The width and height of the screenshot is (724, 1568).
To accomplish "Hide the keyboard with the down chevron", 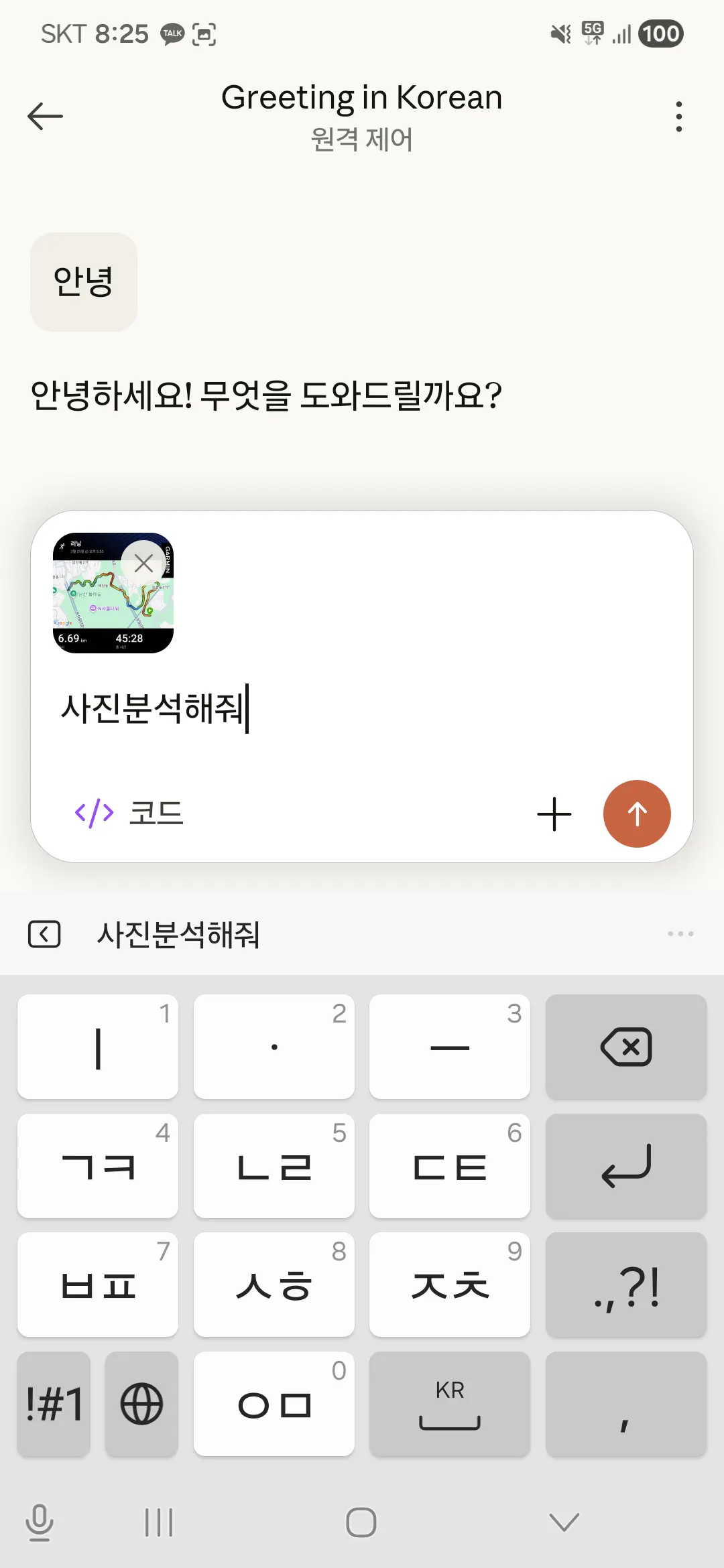I will 564,1522.
